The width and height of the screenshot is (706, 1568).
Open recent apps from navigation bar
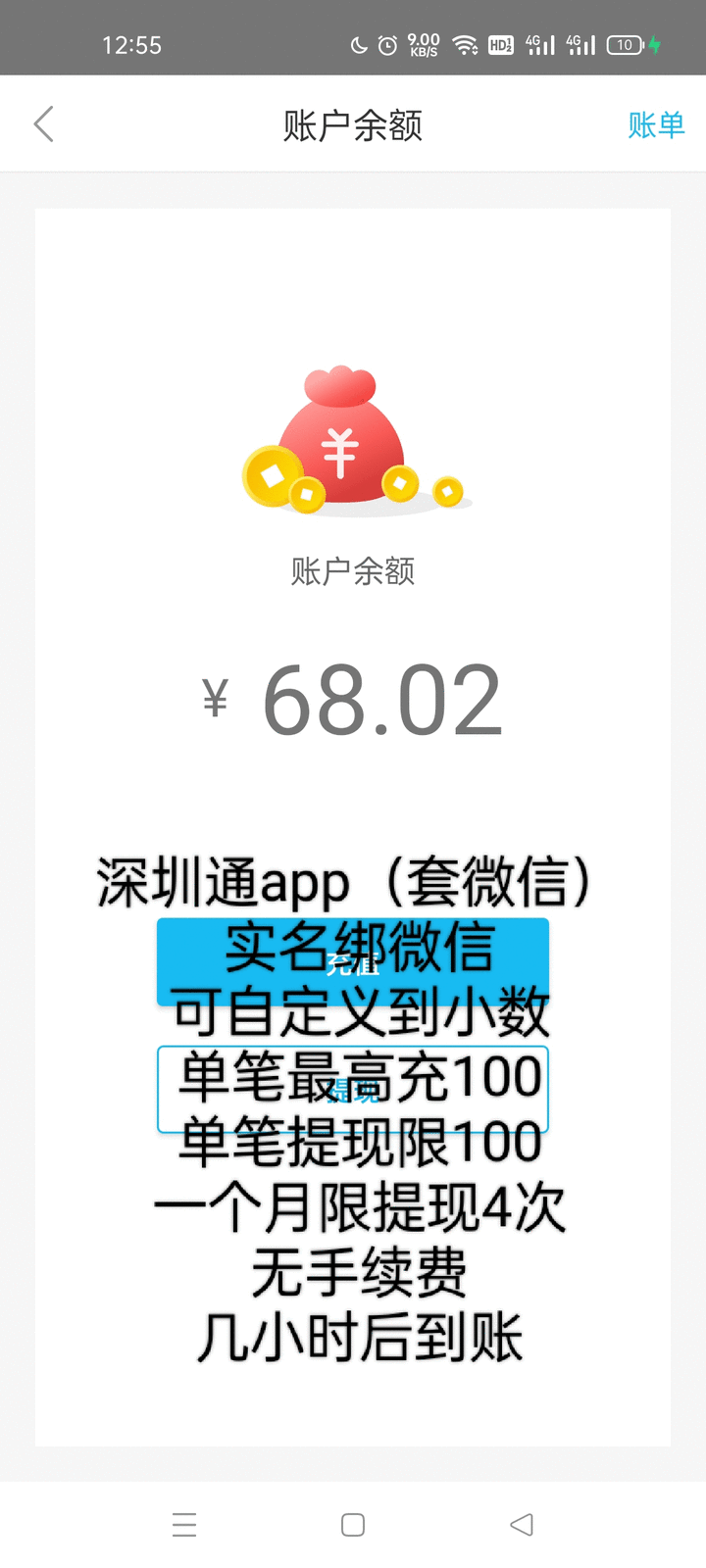point(184,1525)
